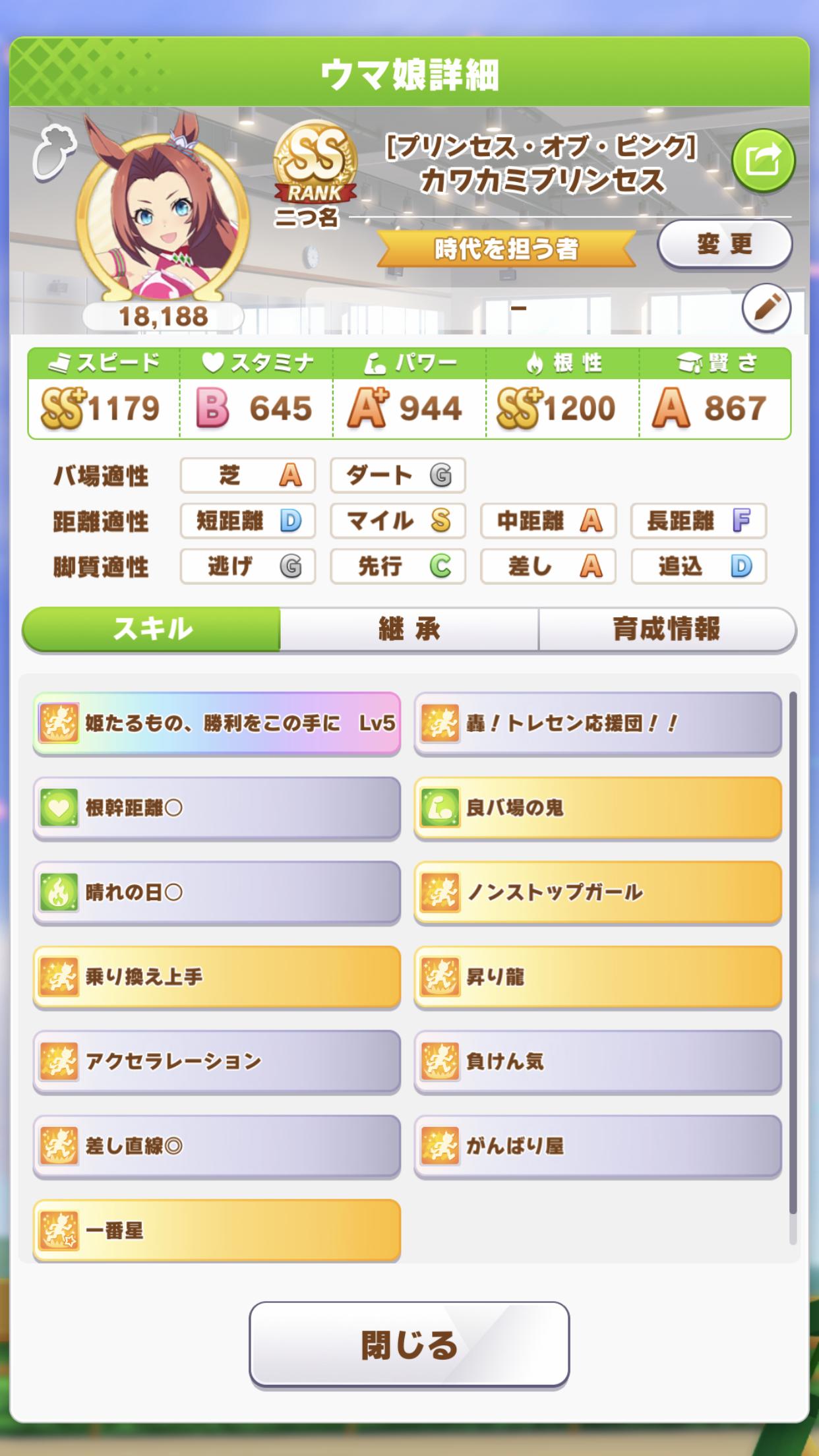819x1456 pixels.
Task: Open the ノンストップガール skill
Action: tap(598, 892)
